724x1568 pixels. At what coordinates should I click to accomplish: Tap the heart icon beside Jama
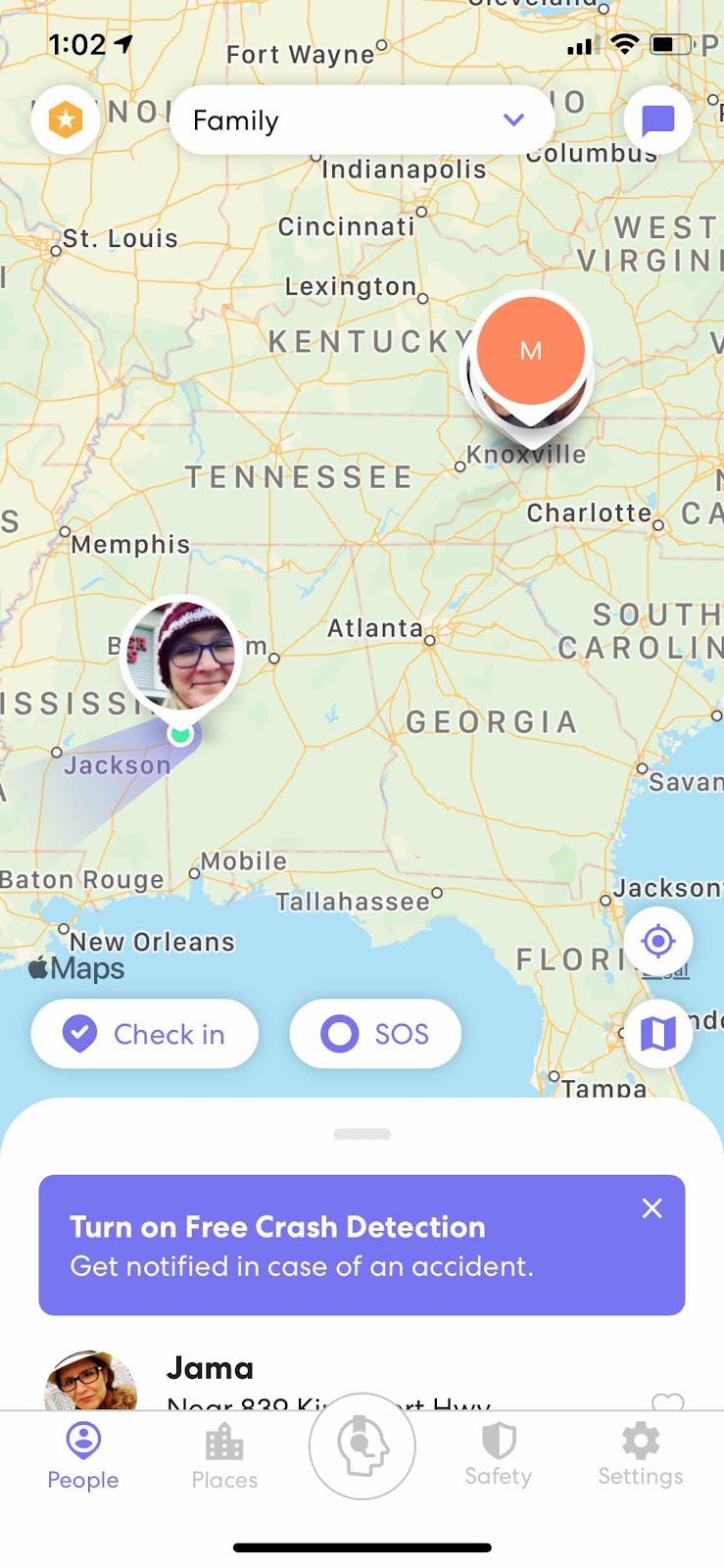[667, 1401]
